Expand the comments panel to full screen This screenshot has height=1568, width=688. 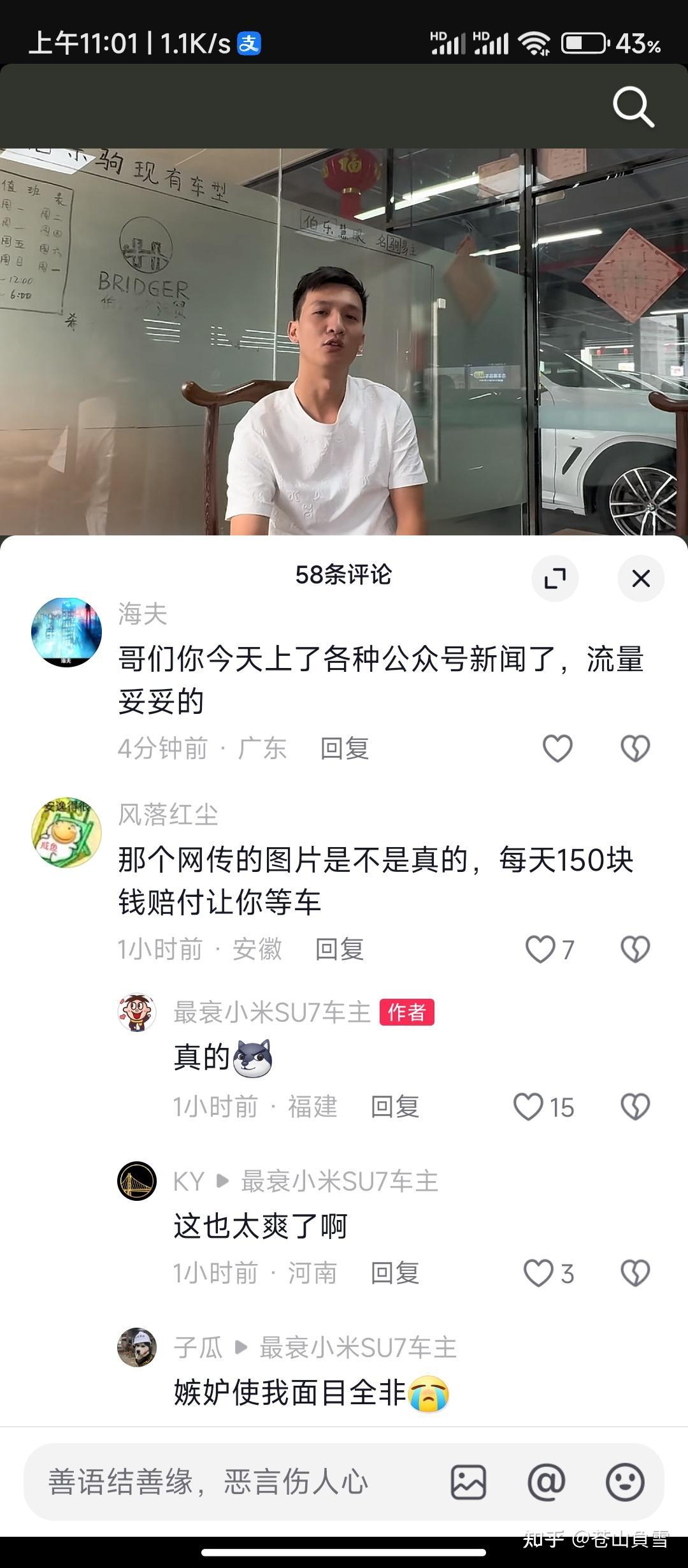coord(555,578)
